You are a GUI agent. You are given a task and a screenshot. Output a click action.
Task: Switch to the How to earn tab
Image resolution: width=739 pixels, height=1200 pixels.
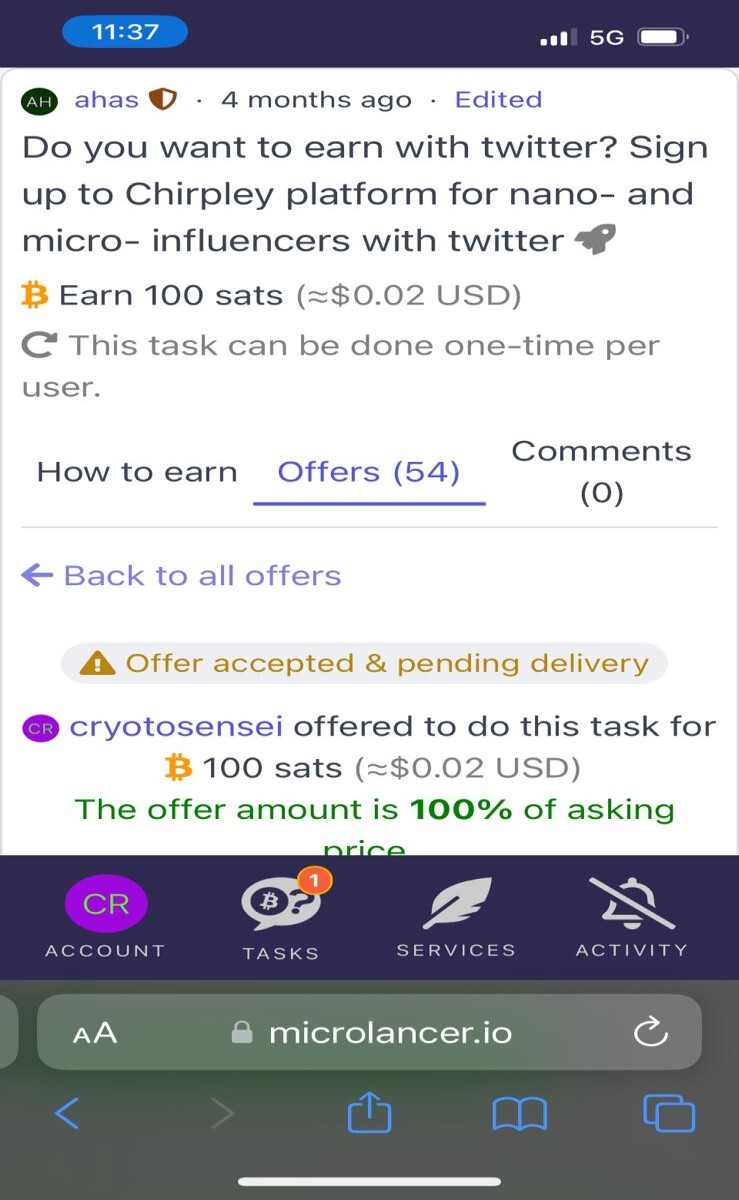[x=137, y=472]
